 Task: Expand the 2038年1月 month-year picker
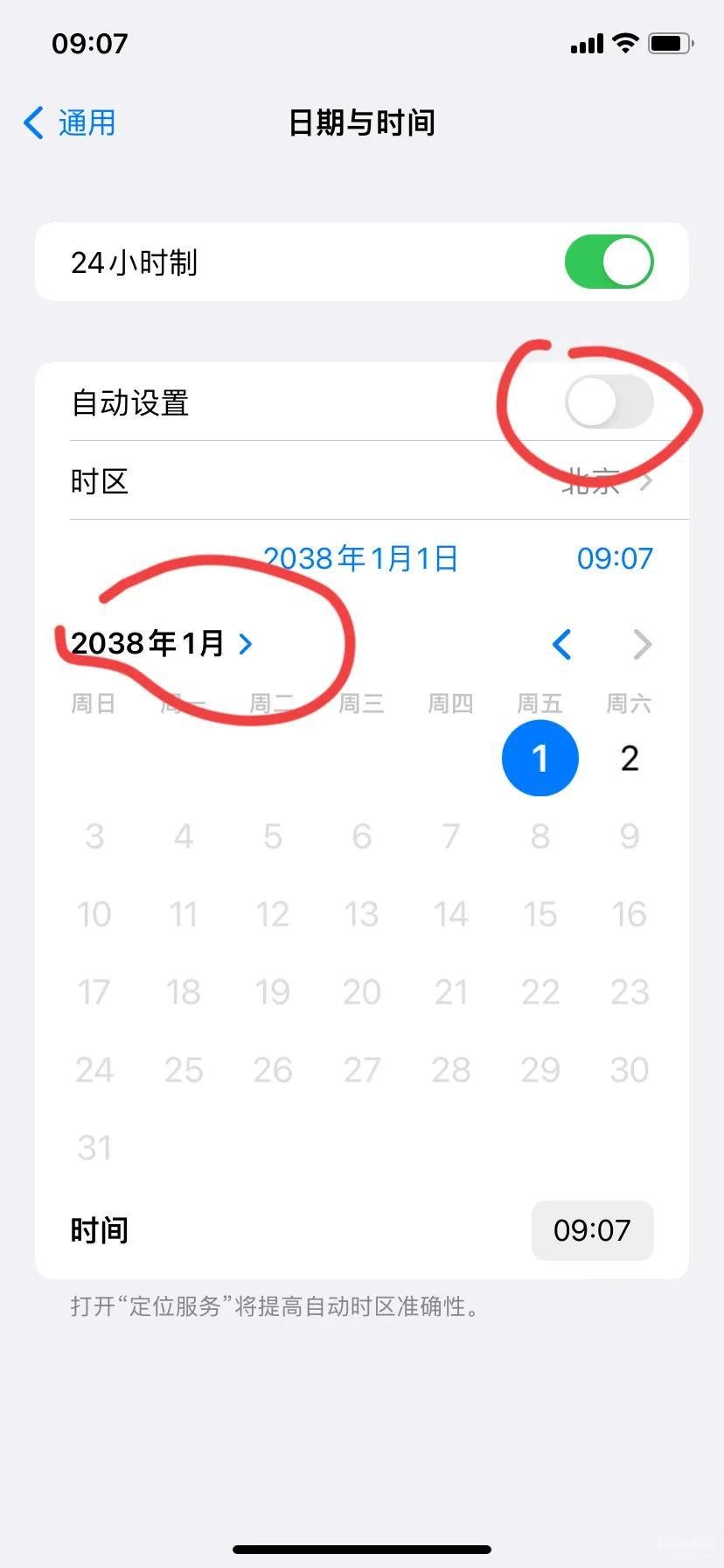pyautogui.click(x=162, y=644)
